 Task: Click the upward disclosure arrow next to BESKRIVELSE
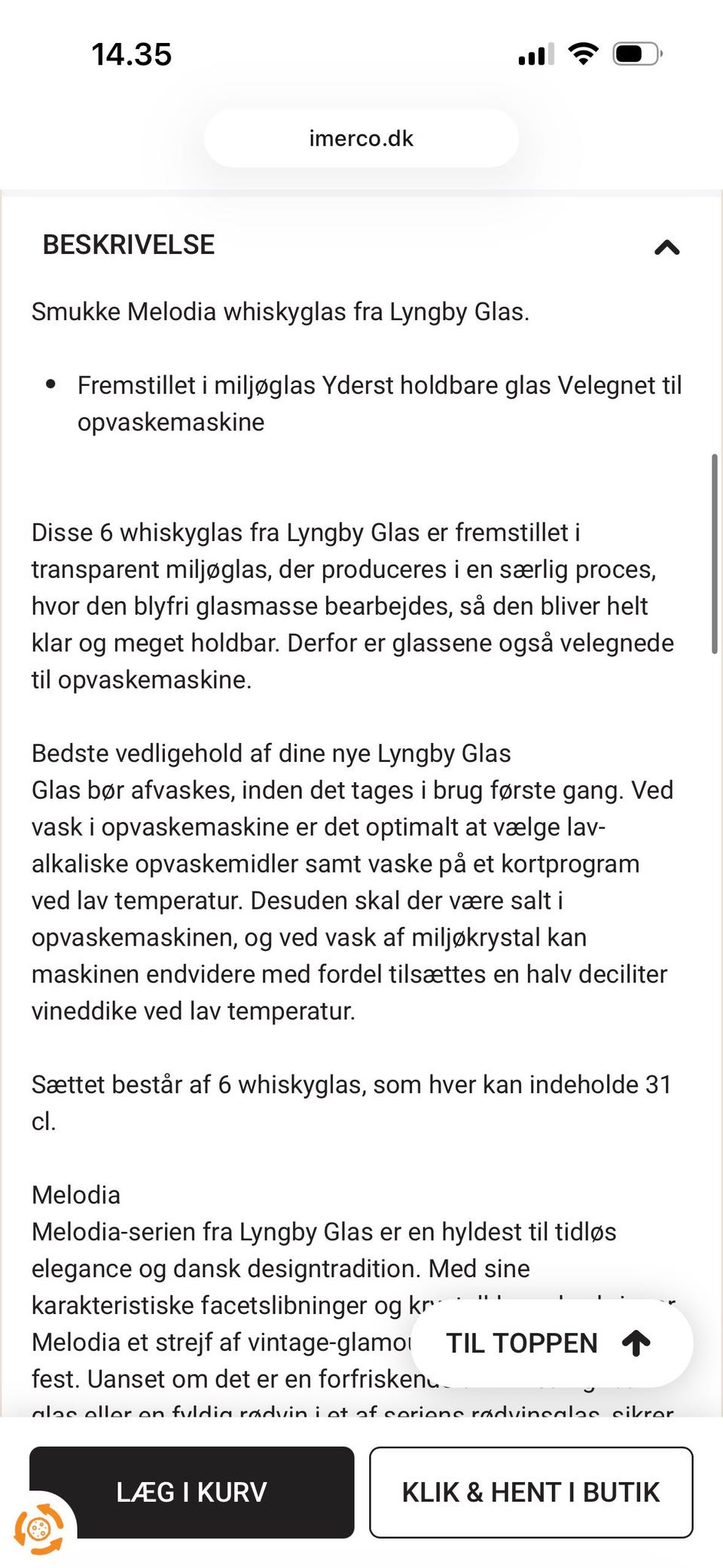coord(666,248)
